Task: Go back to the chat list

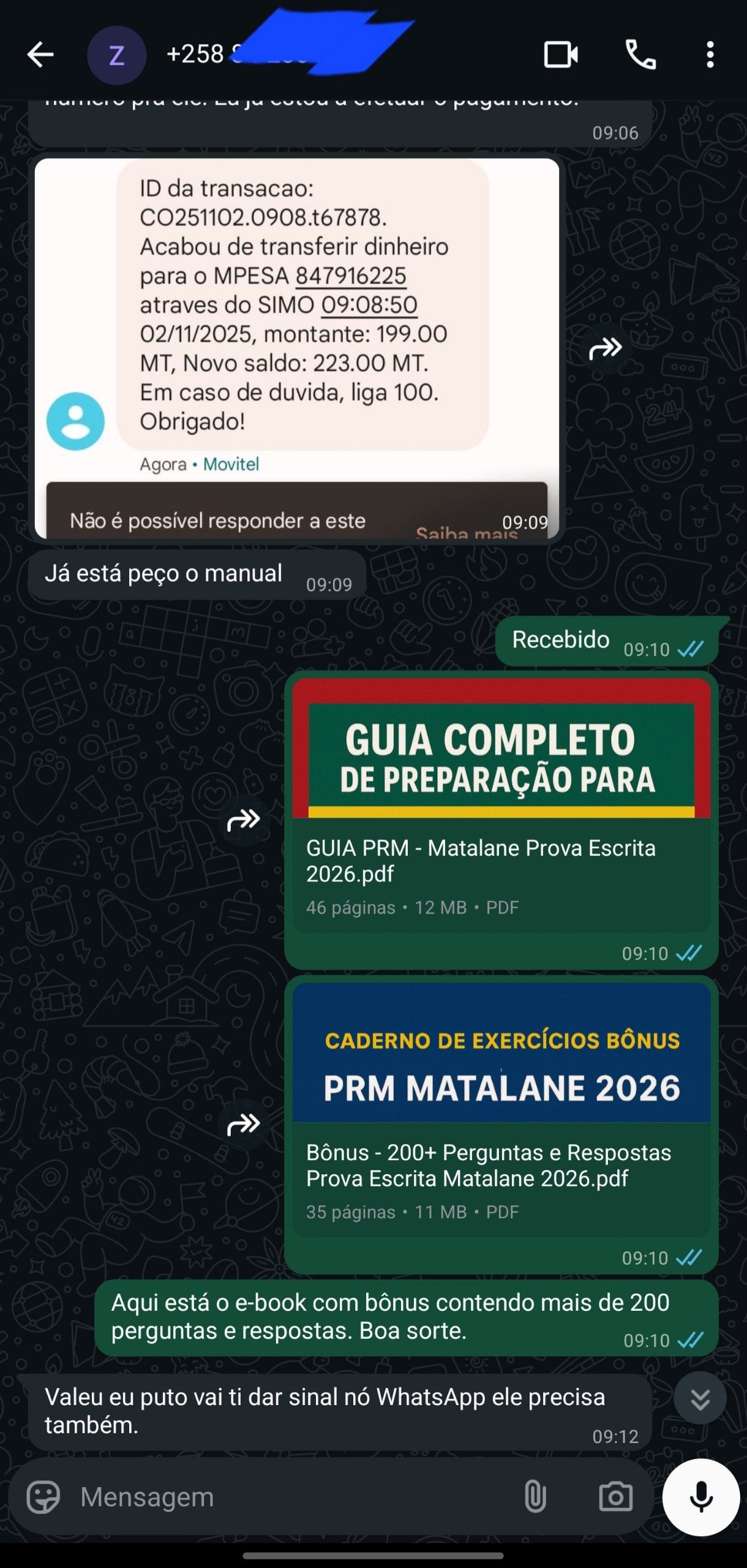Action: [40, 55]
